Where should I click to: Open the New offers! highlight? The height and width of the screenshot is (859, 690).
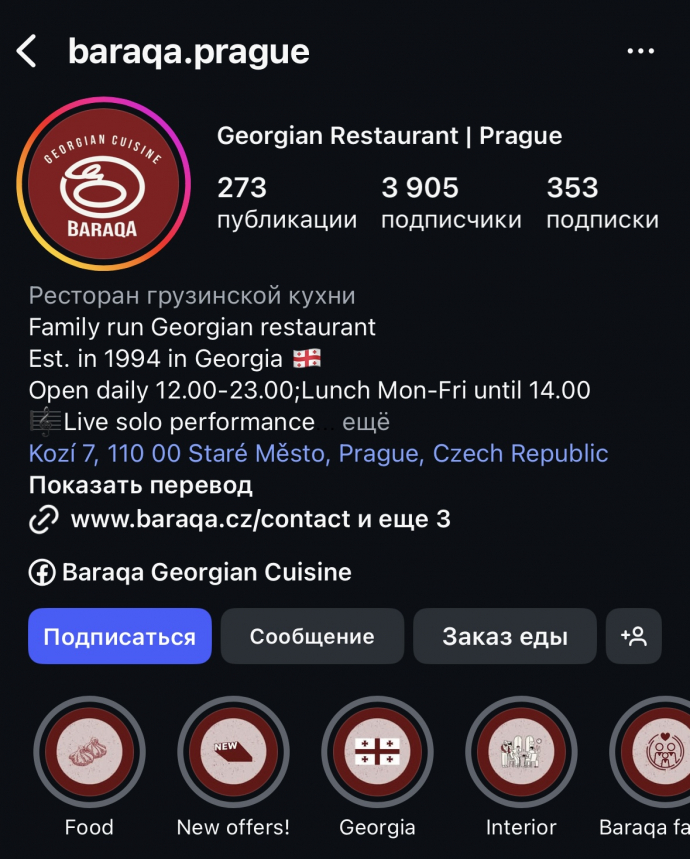point(233,752)
